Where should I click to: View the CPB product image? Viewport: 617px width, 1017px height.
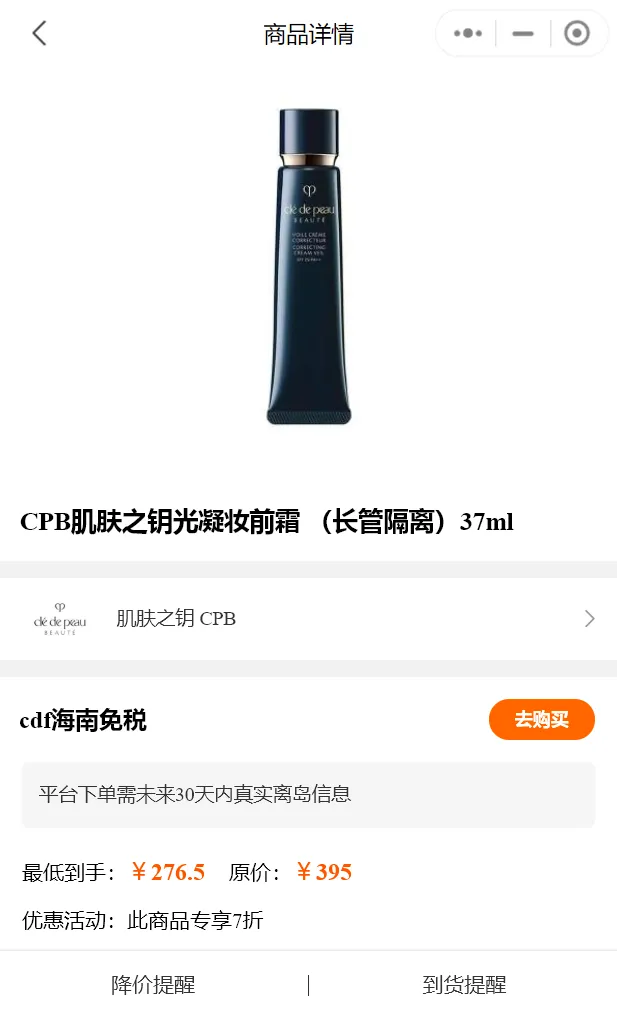pyautogui.click(x=309, y=267)
